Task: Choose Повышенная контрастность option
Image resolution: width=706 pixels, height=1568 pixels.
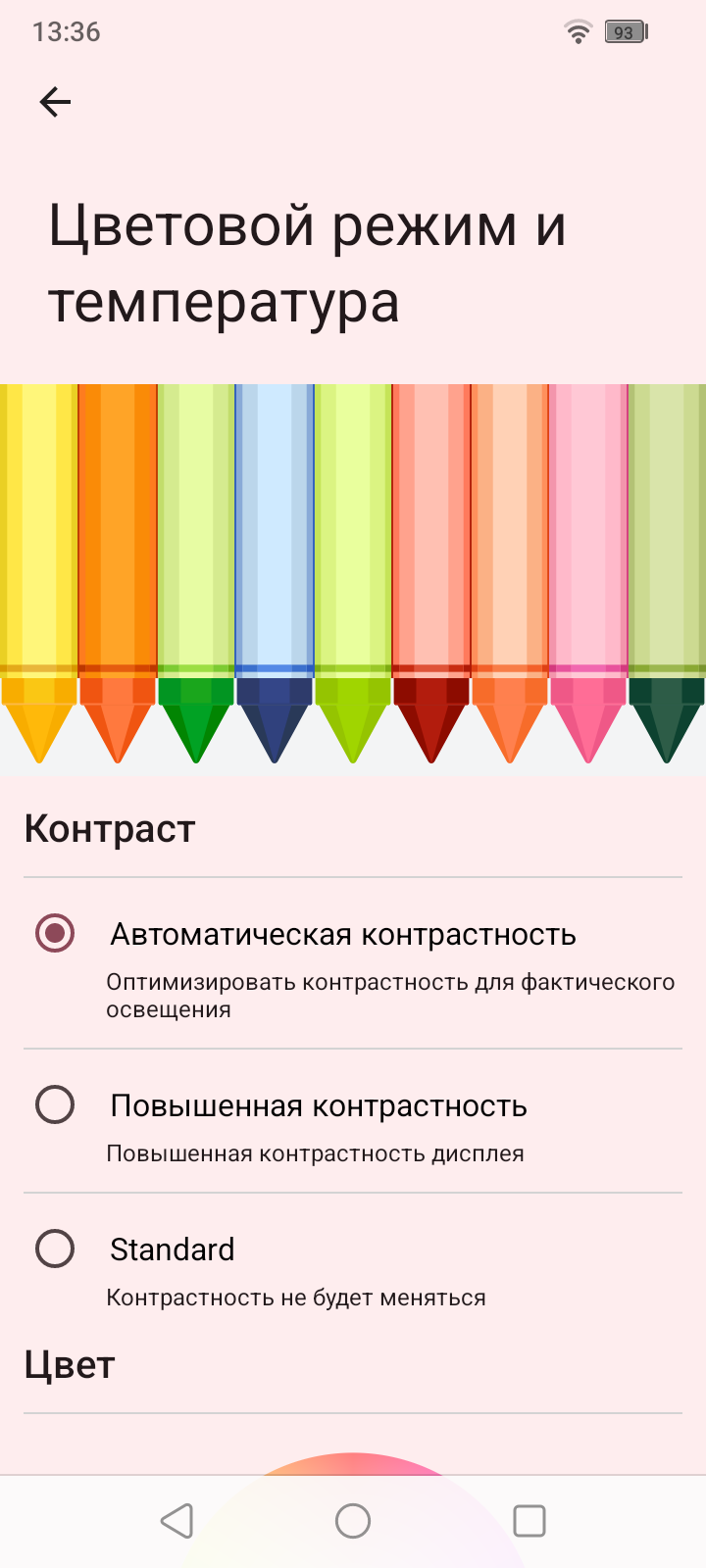Action: (55, 1105)
